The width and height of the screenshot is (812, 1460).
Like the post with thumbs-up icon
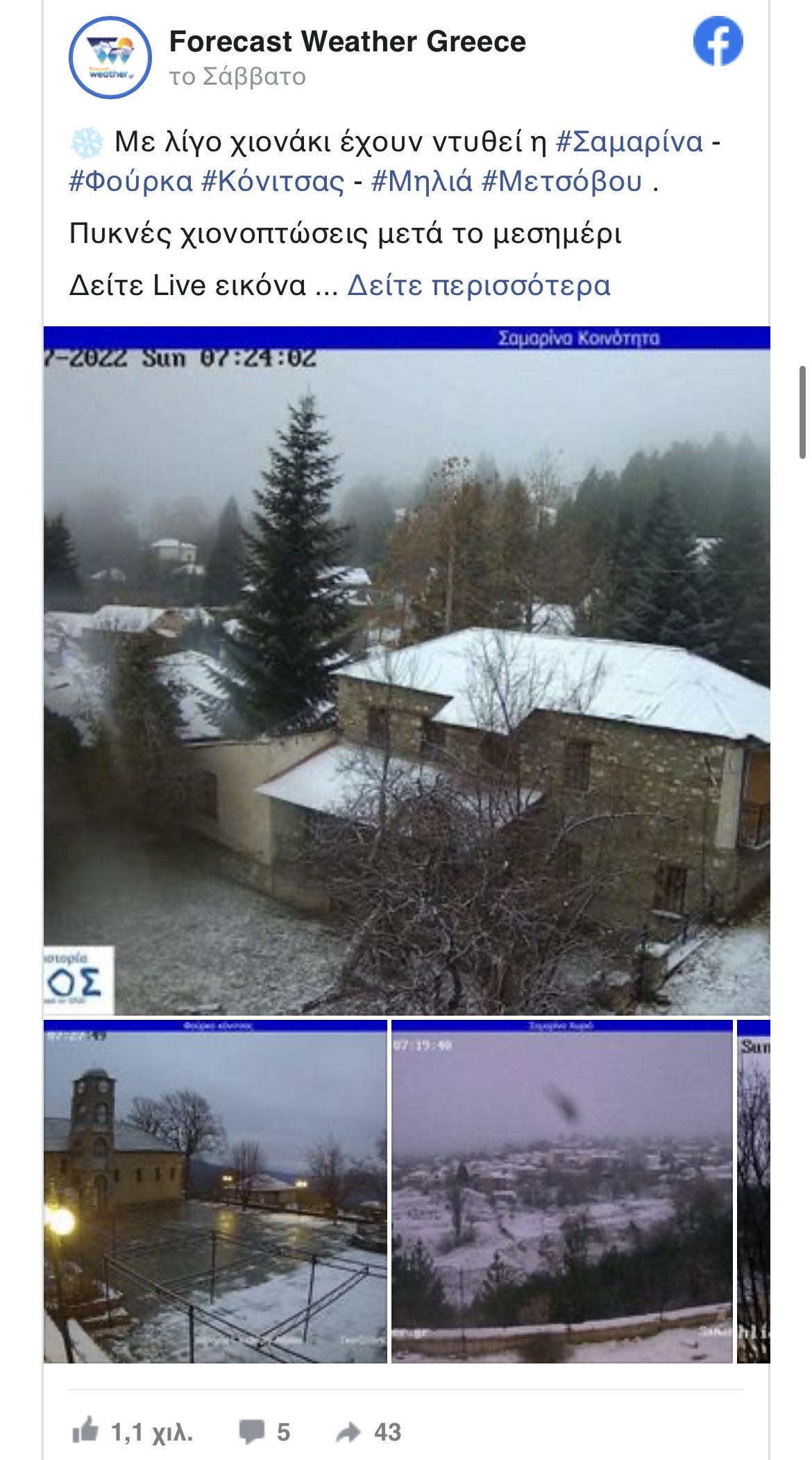(x=86, y=1431)
